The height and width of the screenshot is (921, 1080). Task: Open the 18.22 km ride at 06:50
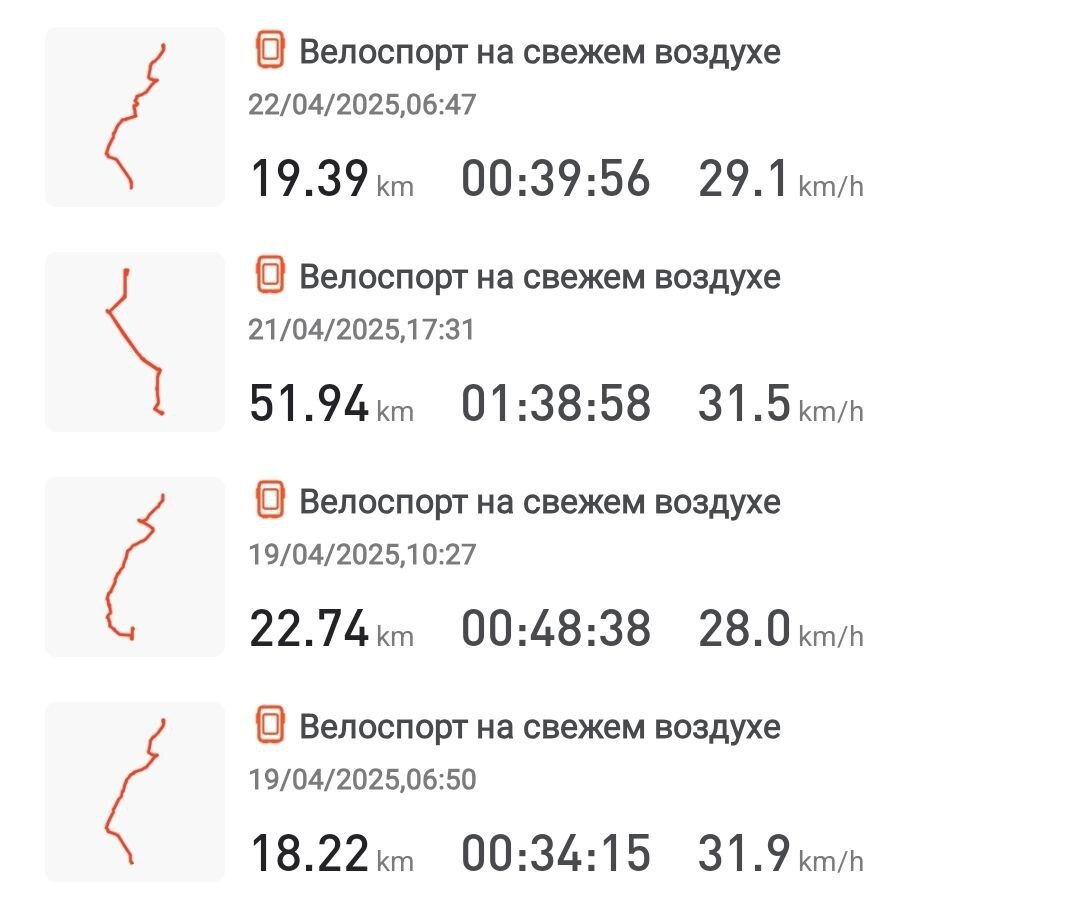540,792
